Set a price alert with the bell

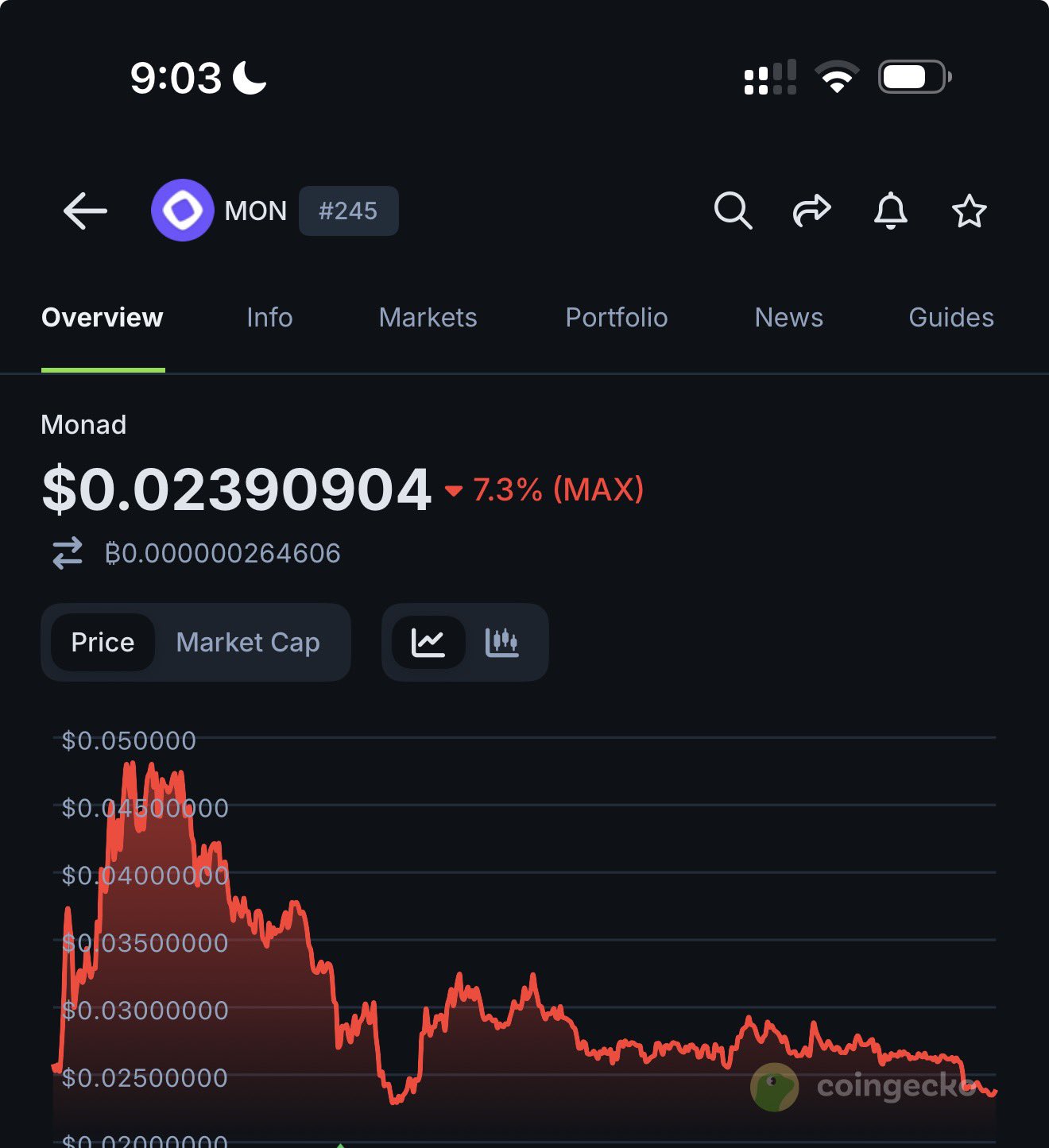point(890,211)
